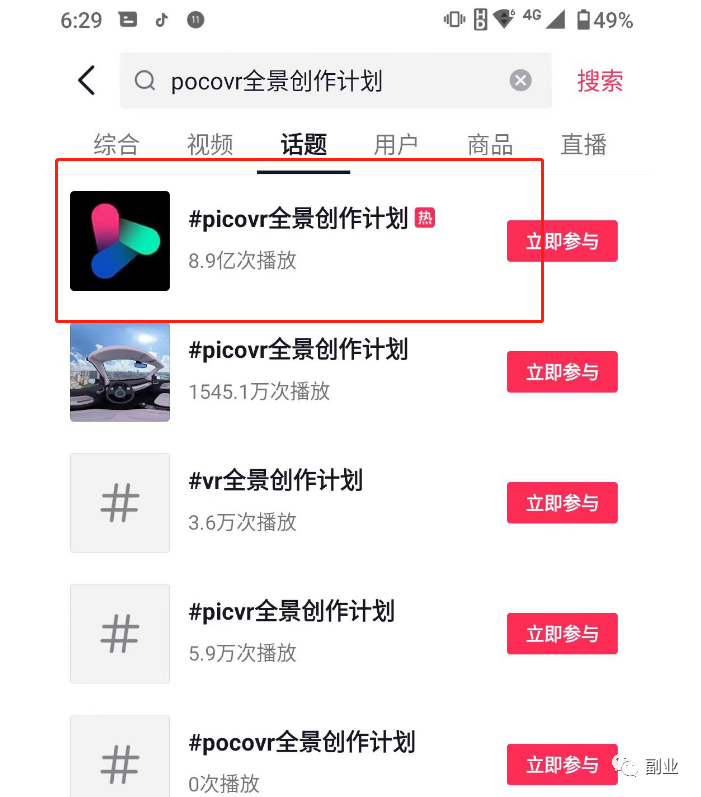Join the #vr全景创作计划 topic via 立即参与

[x=562, y=503]
